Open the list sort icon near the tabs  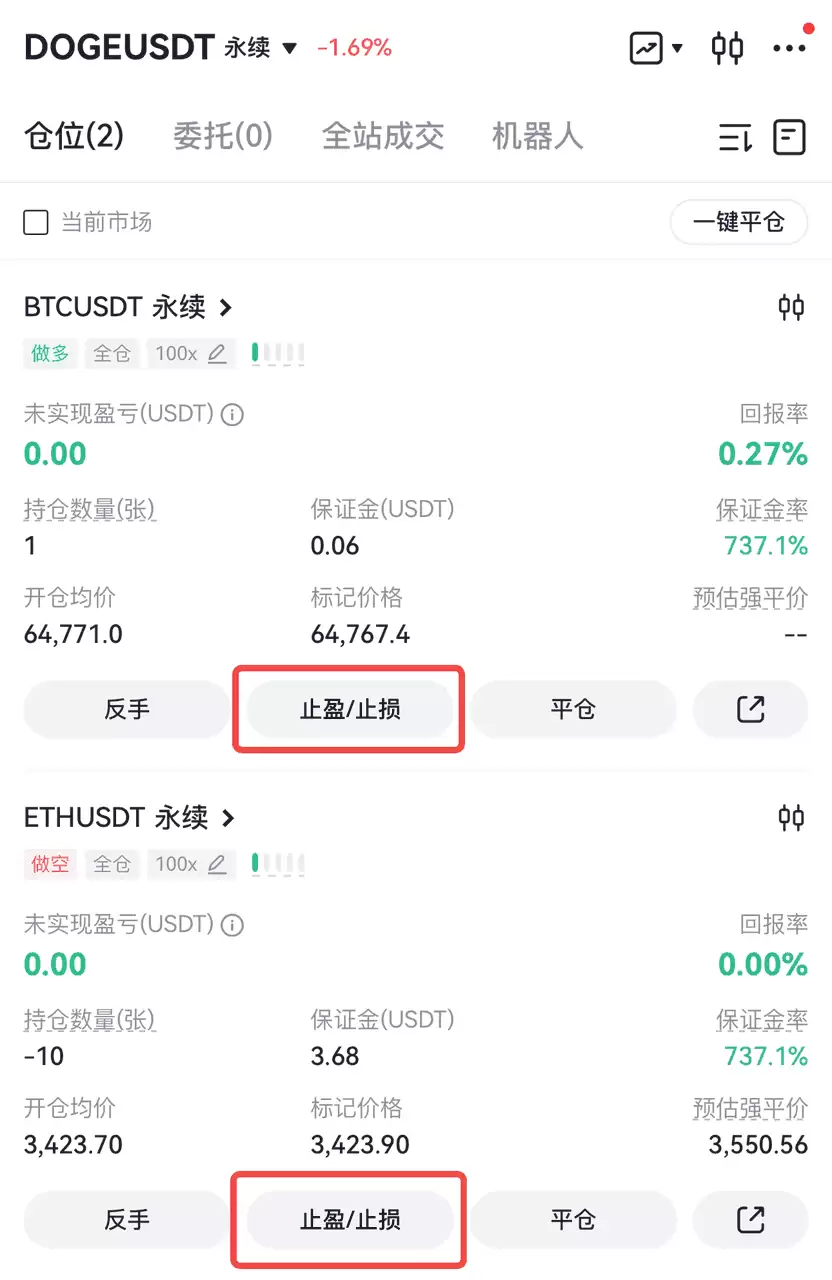click(735, 138)
